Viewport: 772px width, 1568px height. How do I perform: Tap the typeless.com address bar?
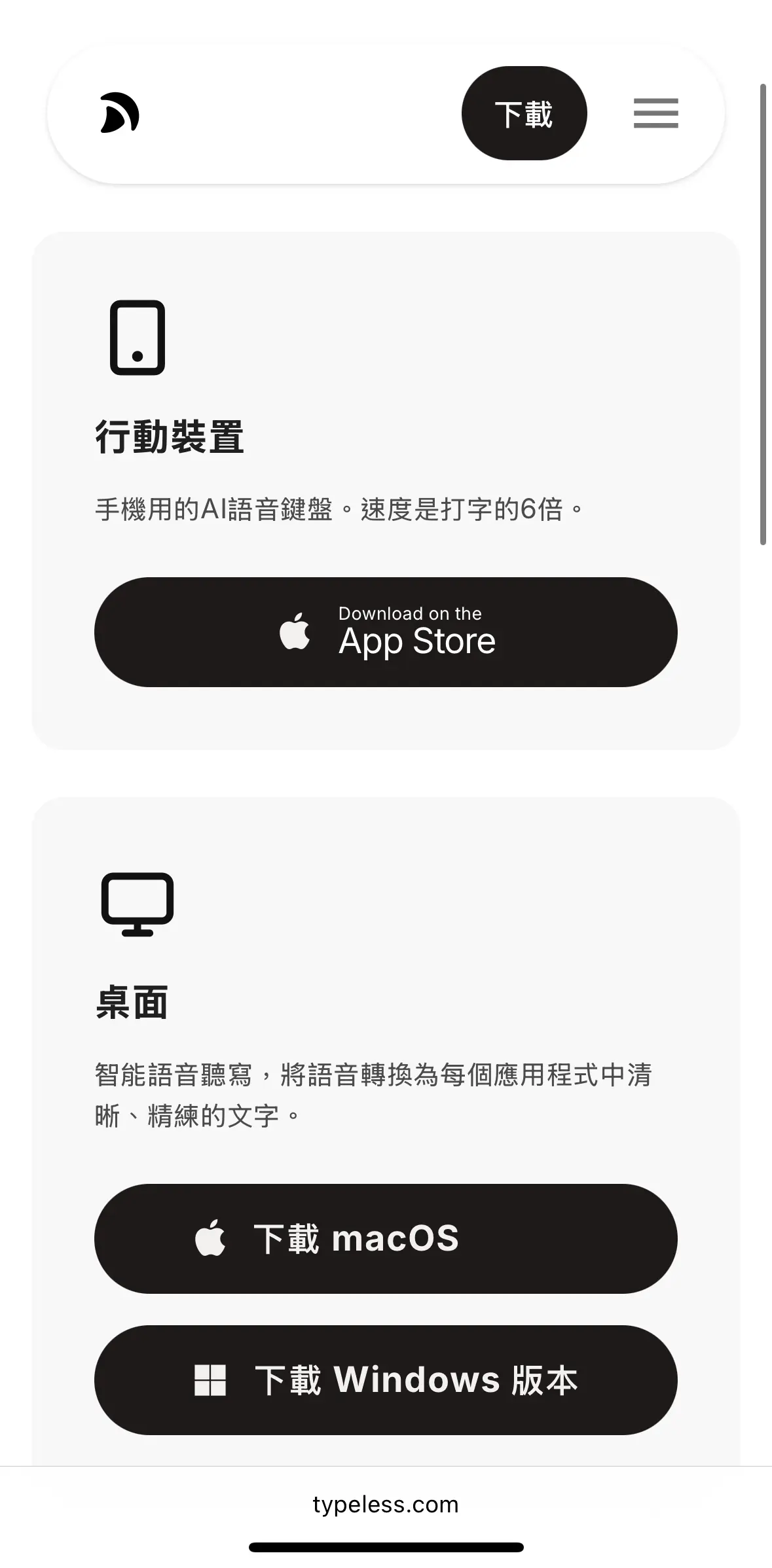[x=386, y=1504]
